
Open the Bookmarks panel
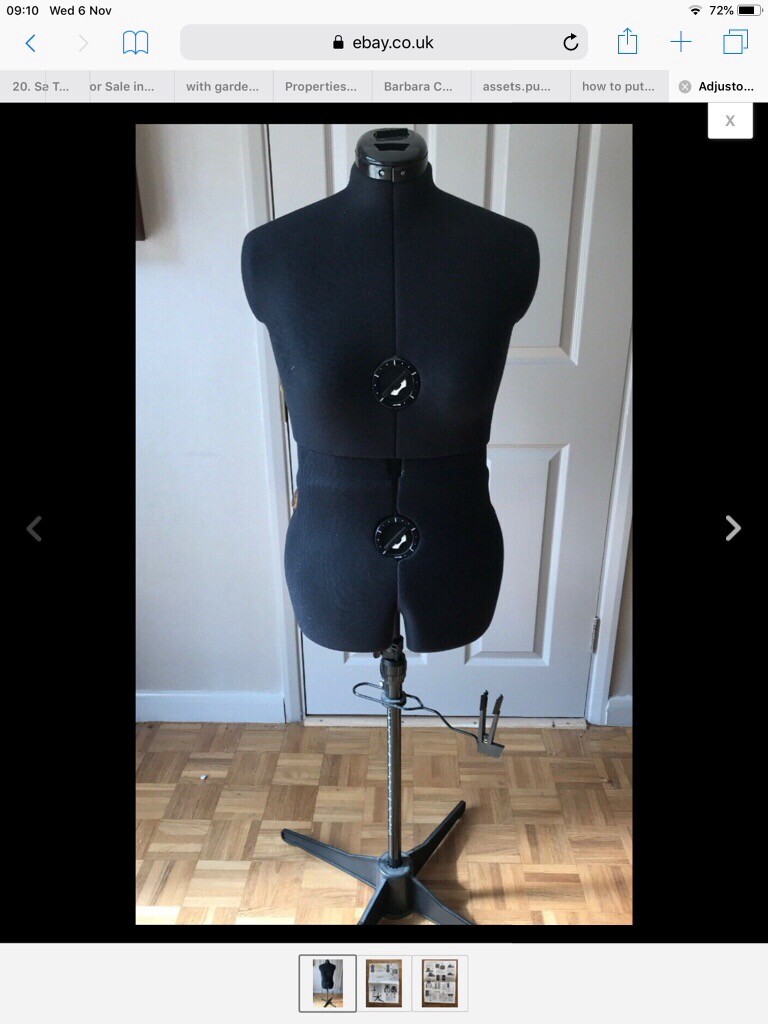click(x=135, y=42)
